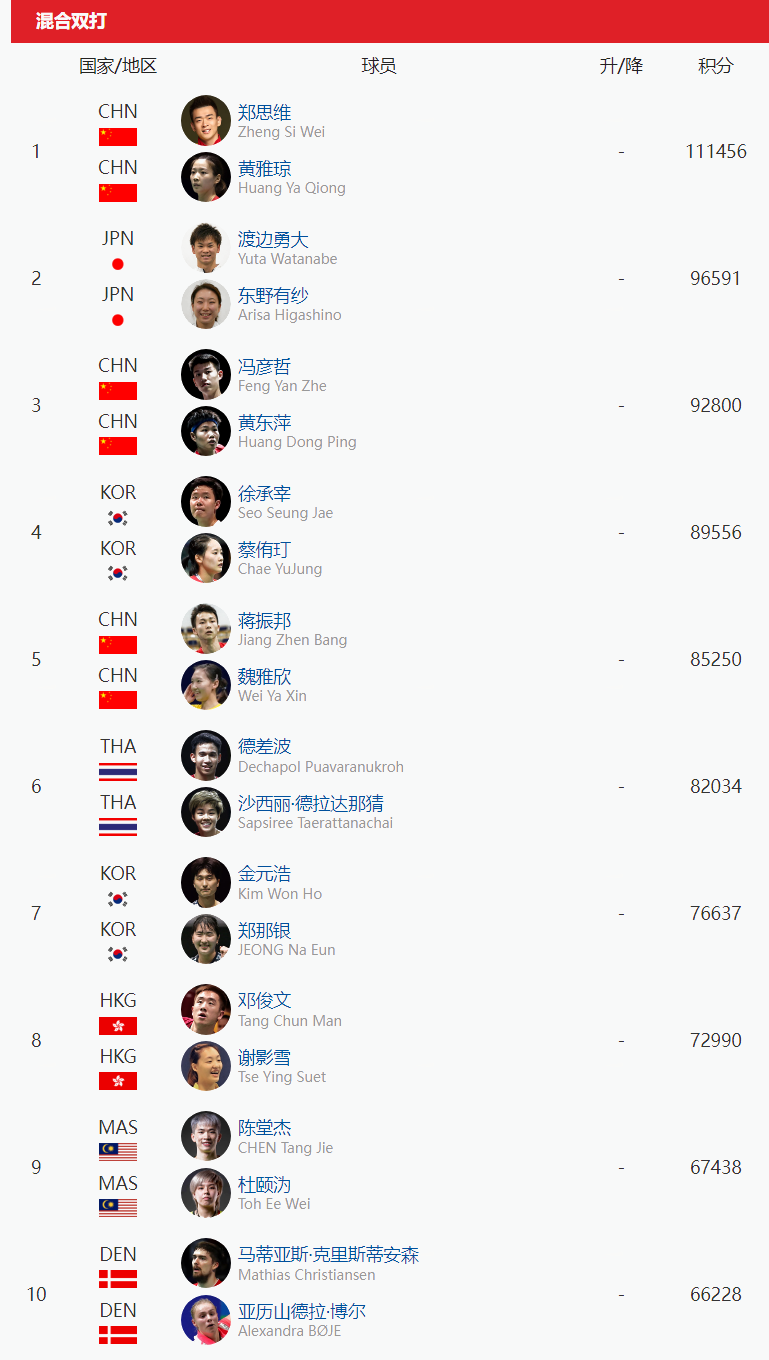Open 黄东萍 Huang Dong Ping's profile

pyautogui.click(x=264, y=422)
